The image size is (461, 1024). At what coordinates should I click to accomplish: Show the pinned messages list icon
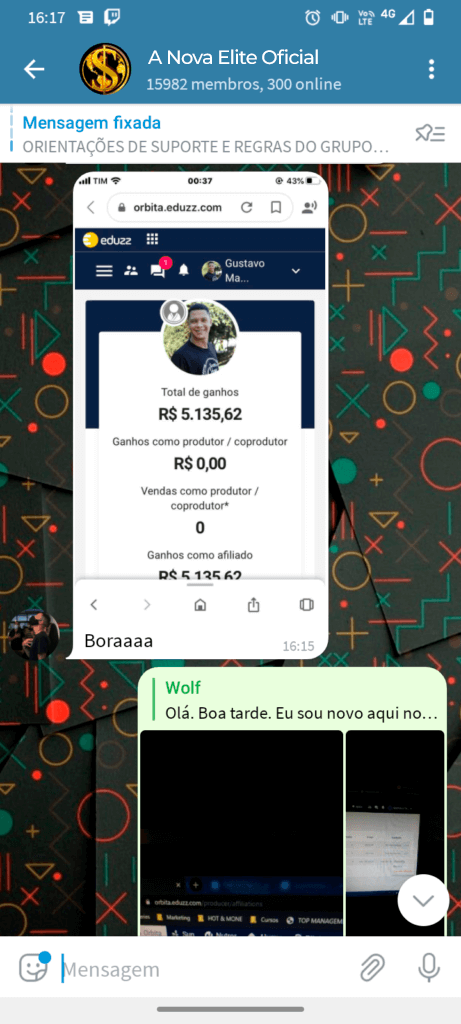click(x=430, y=134)
